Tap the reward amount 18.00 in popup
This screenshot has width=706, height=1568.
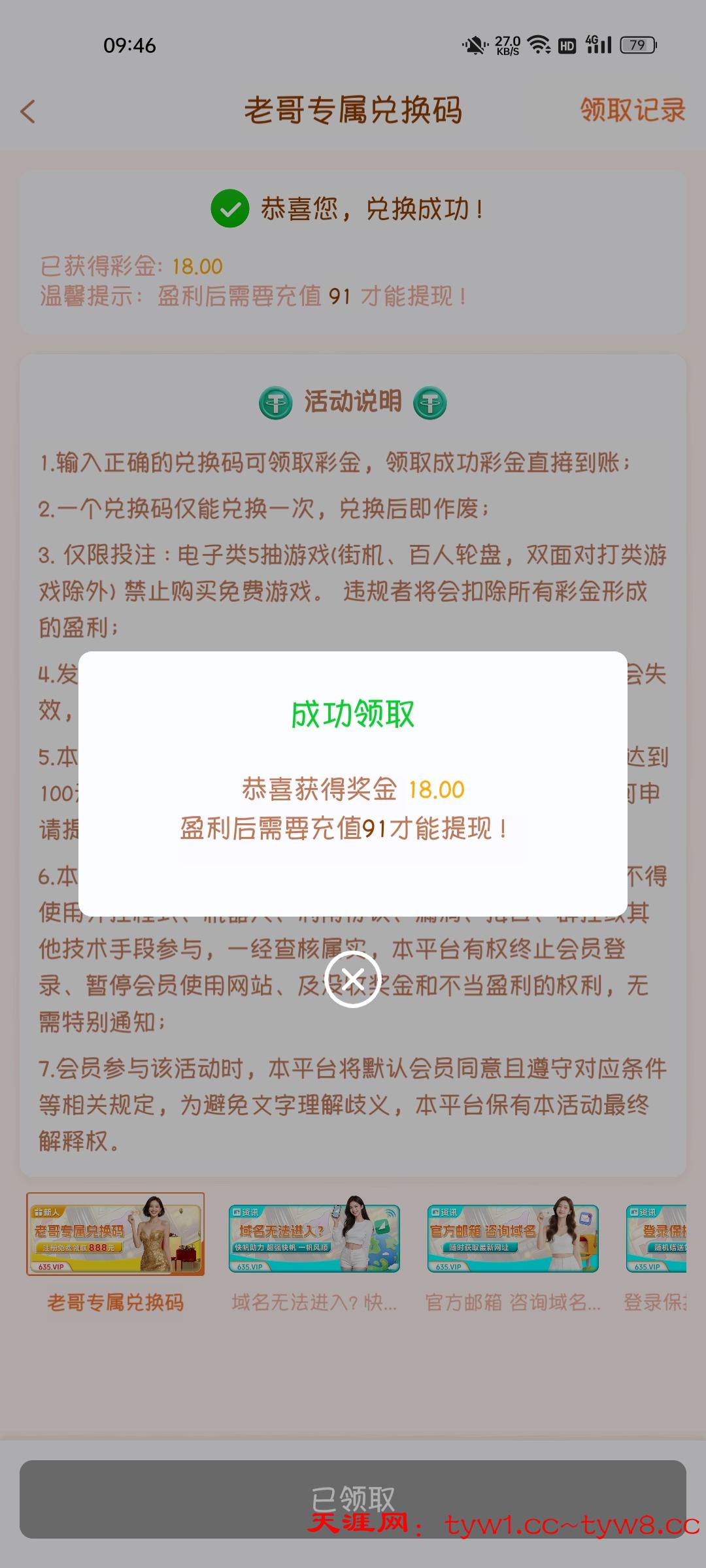tap(436, 791)
